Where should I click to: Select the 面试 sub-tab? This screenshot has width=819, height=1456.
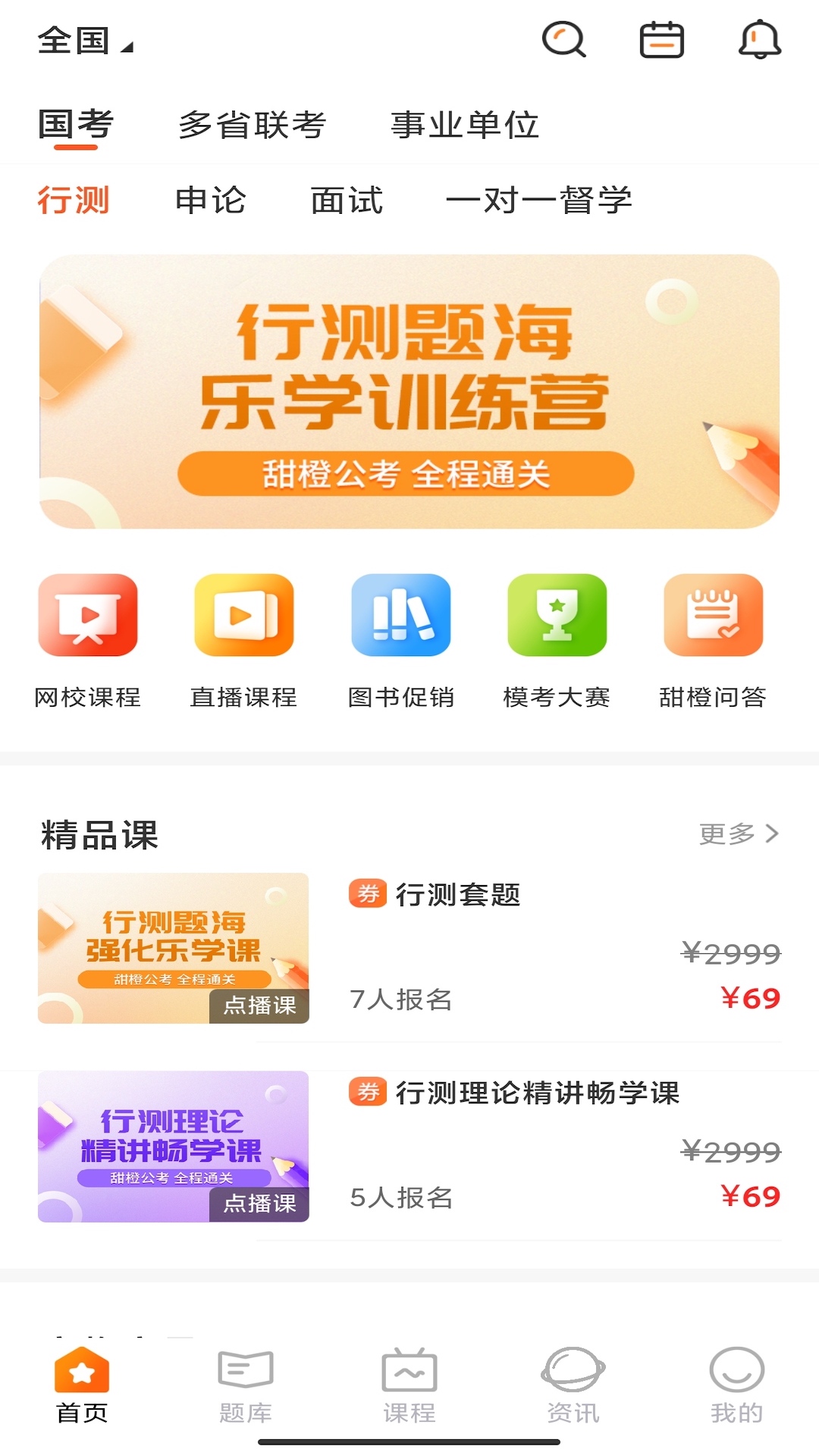tap(347, 201)
